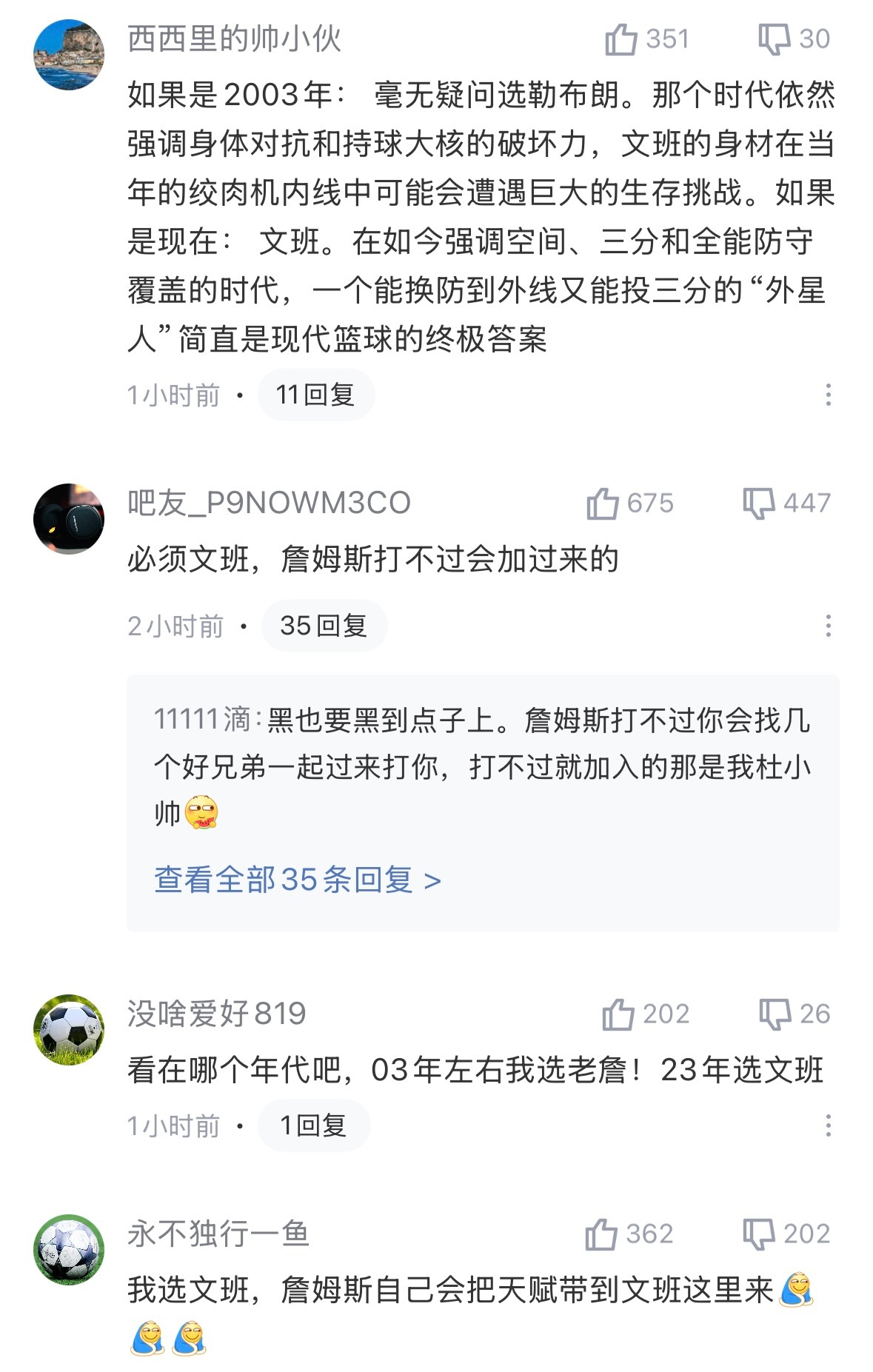Open three-dot menu on 吧友_P9NOWM3CO's comment
The height and width of the screenshot is (1372, 873).
pos(829,624)
